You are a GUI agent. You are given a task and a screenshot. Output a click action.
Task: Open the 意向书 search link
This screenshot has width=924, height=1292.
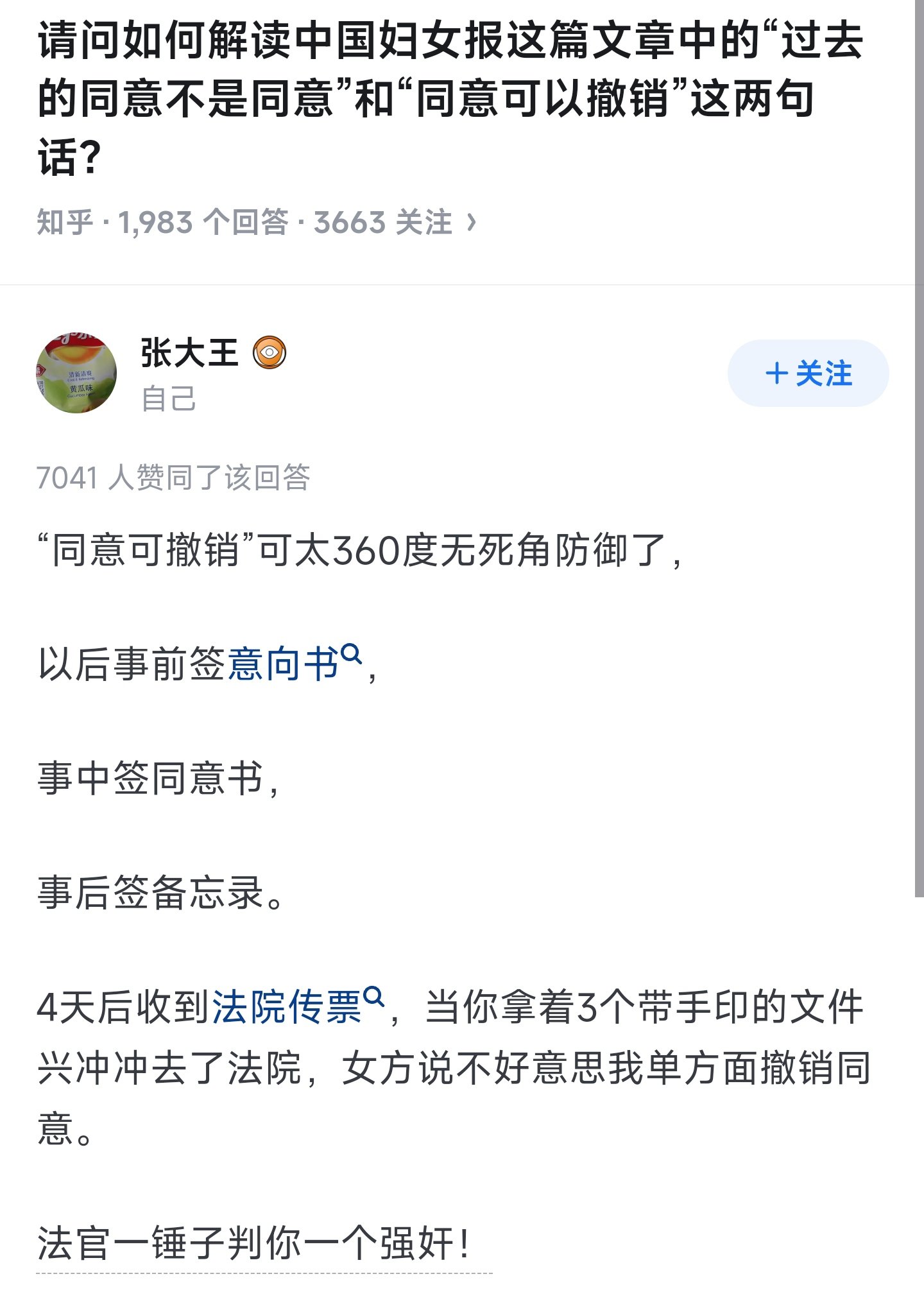(284, 664)
